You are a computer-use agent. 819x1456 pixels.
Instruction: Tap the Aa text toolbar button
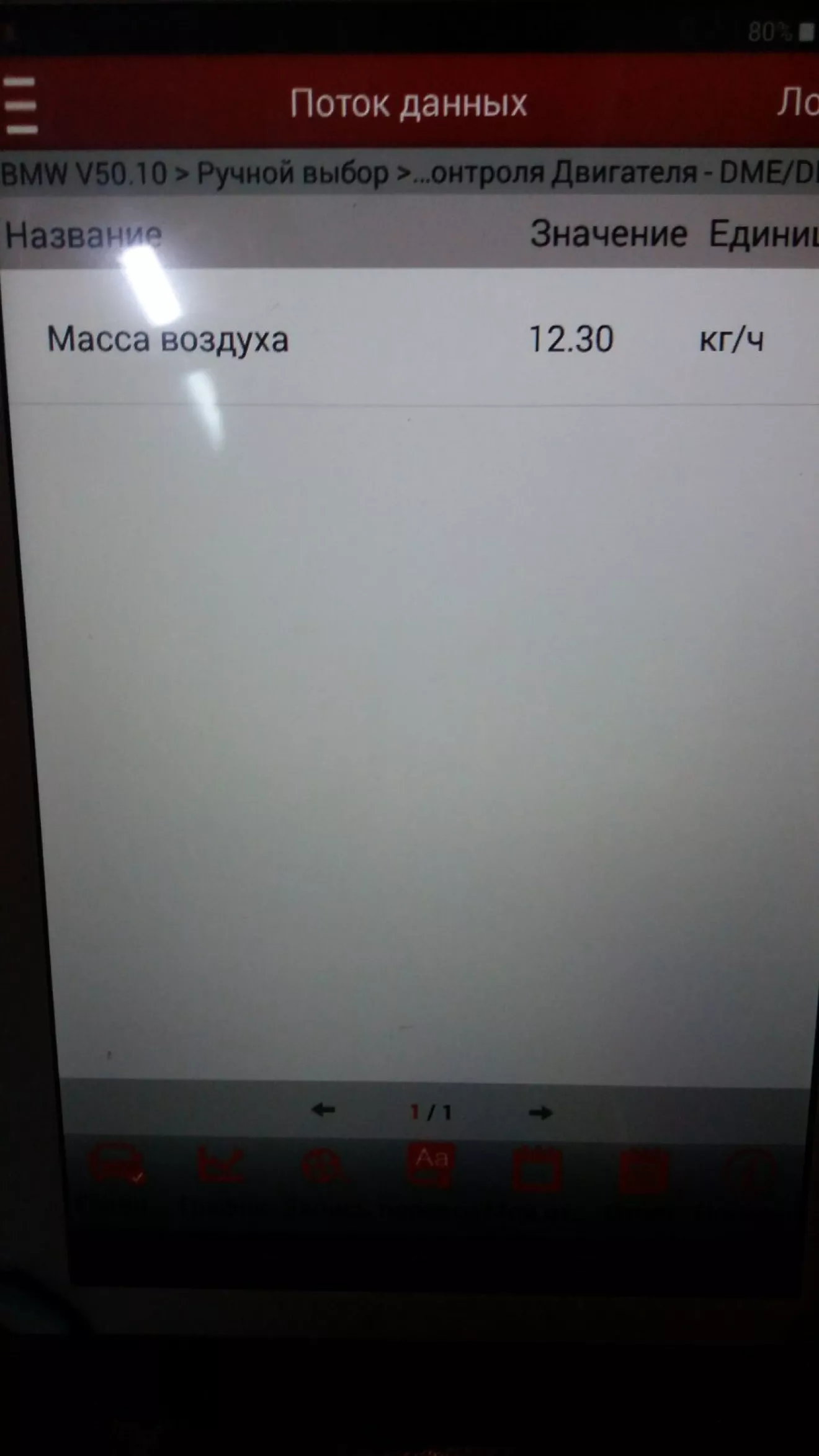tap(430, 1165)
